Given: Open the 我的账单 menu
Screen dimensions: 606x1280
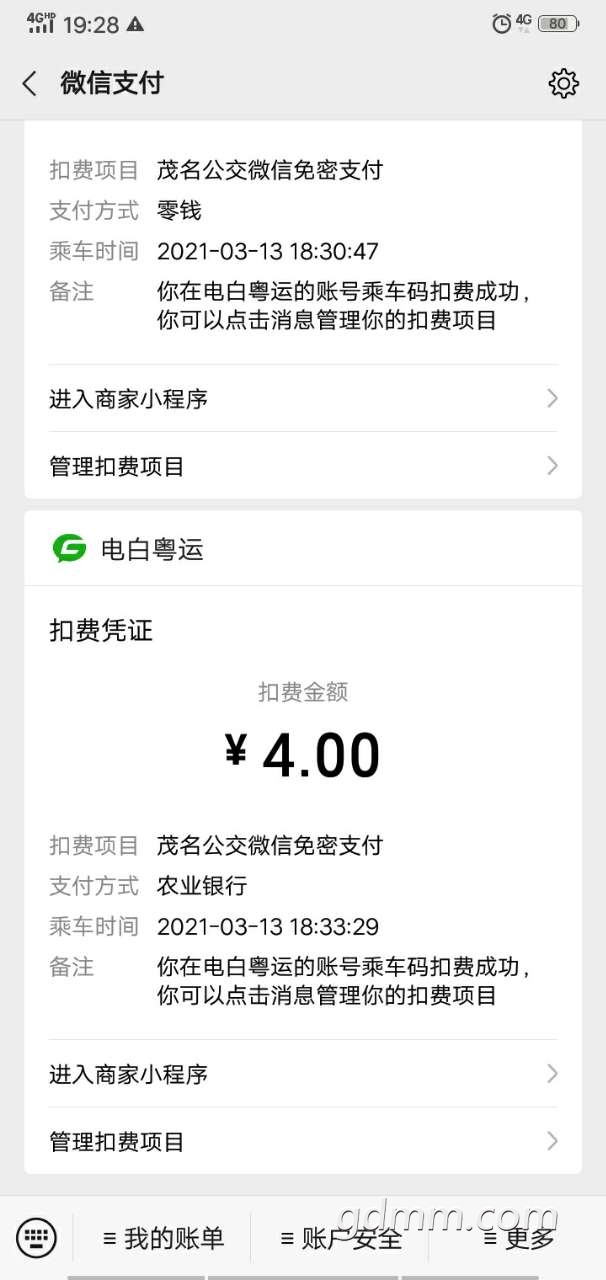Looking at the screenshot, I should pyautogui.click(x=164, y=1238).
